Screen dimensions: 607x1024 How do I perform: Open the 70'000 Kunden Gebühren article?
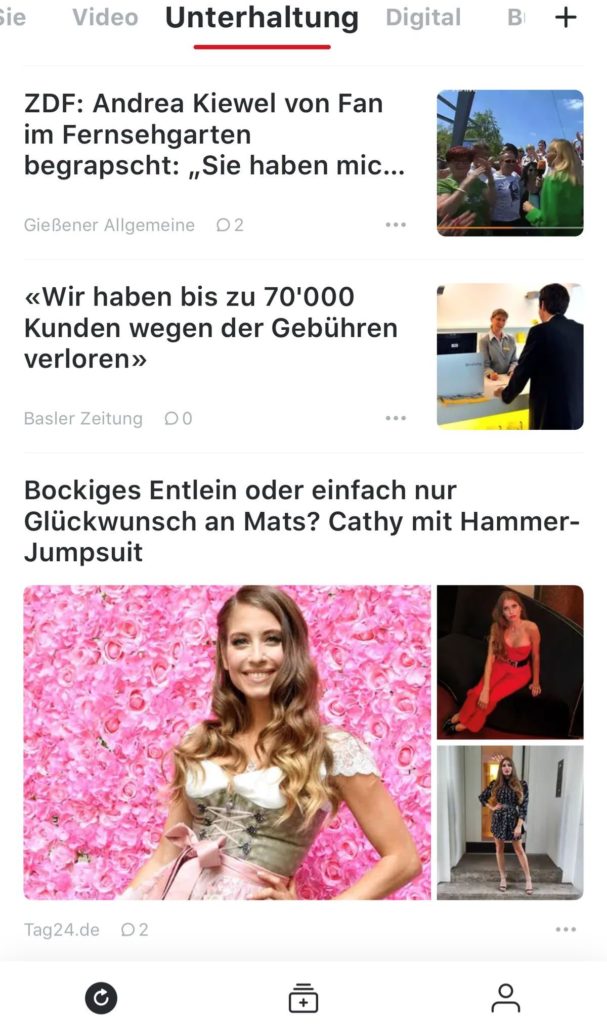tap(210, 327)
